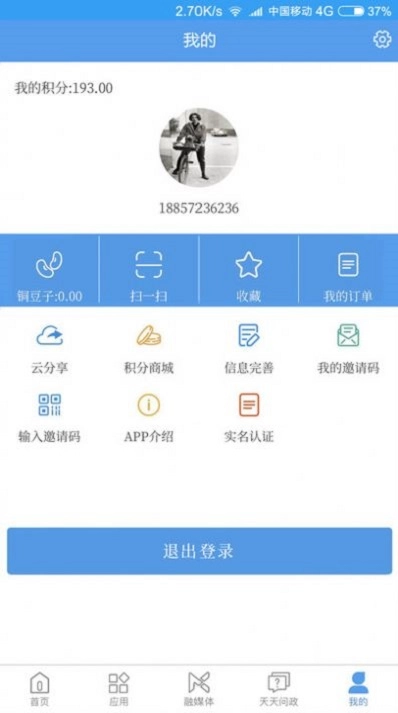The image size is (398, 713).
Task: Open 输入邀请码
Action: click(x=50, y=417)
